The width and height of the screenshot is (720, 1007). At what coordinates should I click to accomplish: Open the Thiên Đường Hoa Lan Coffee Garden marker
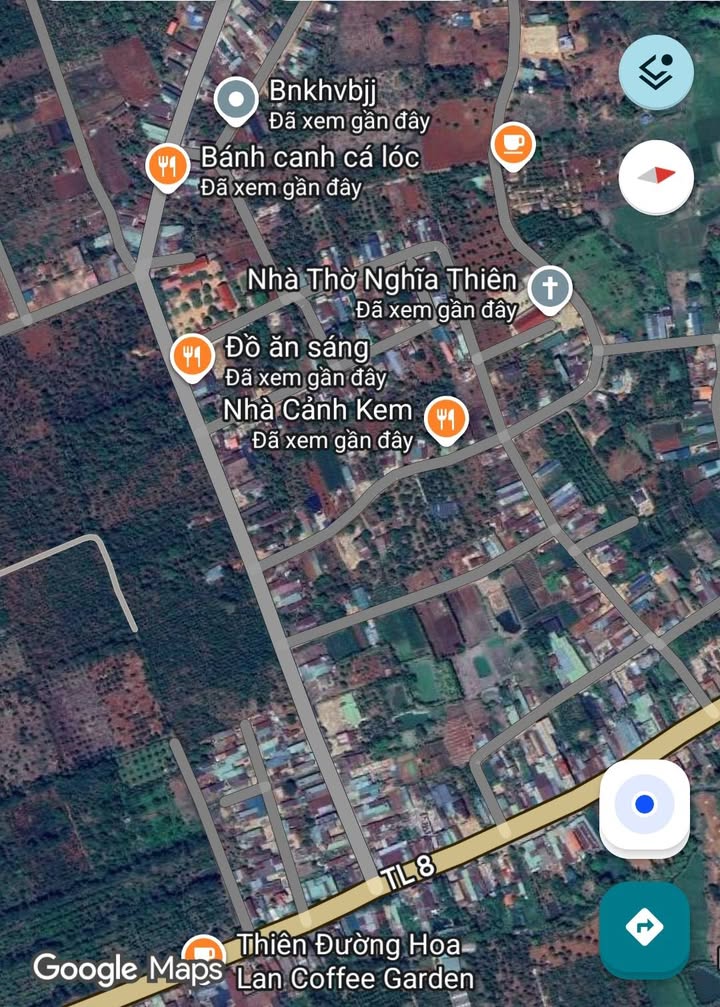pos(204,951)
